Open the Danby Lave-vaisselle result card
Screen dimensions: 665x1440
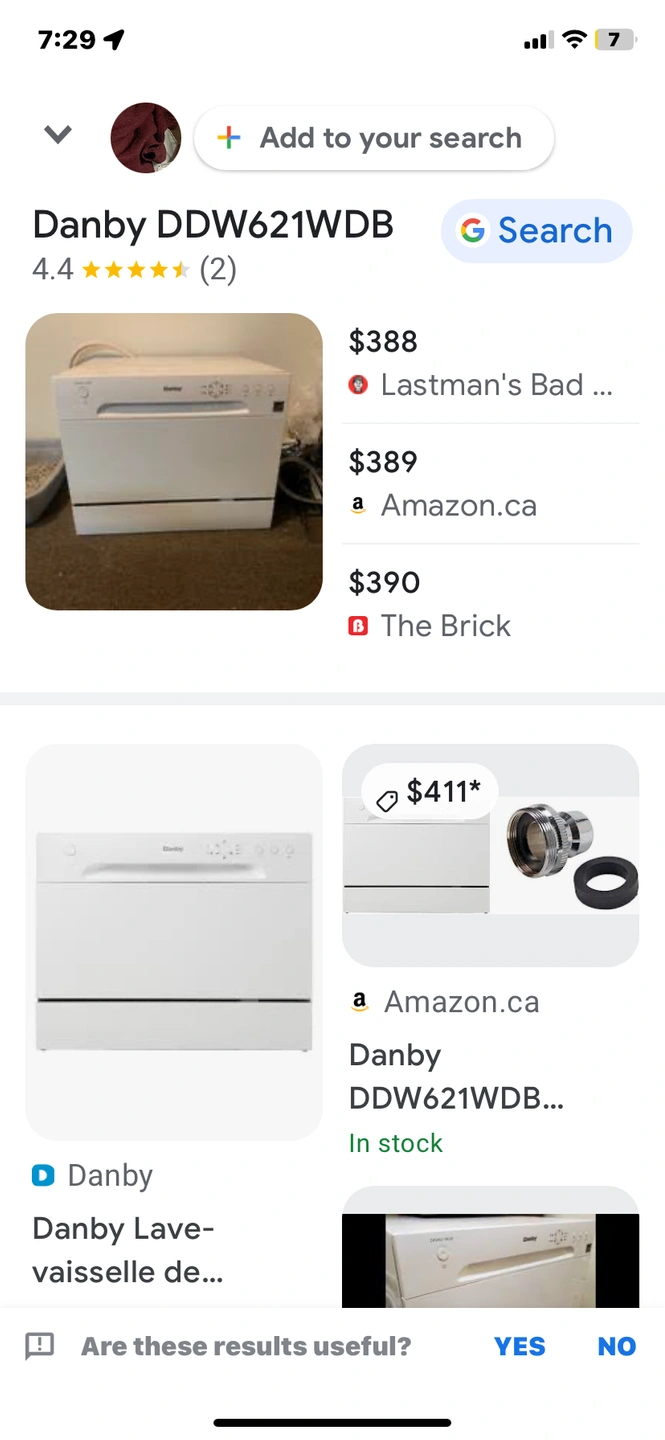coord(174,1018)
